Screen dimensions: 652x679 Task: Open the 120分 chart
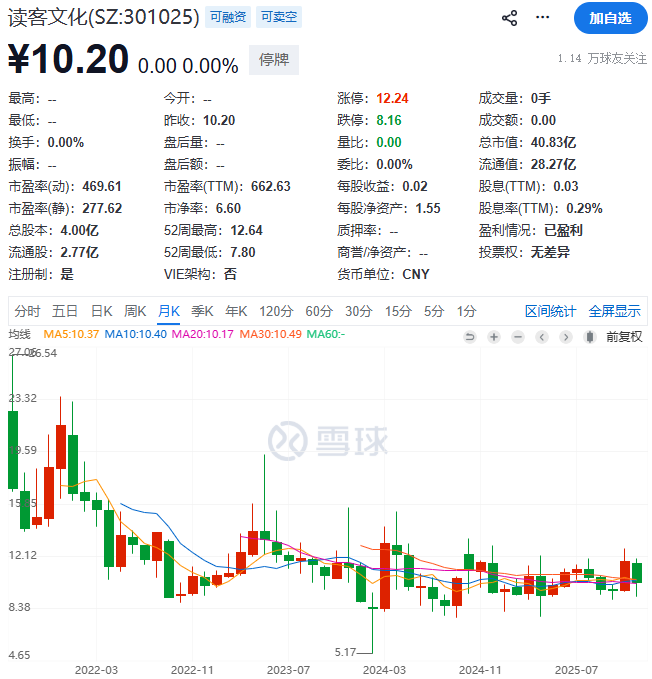coord(274,311)
